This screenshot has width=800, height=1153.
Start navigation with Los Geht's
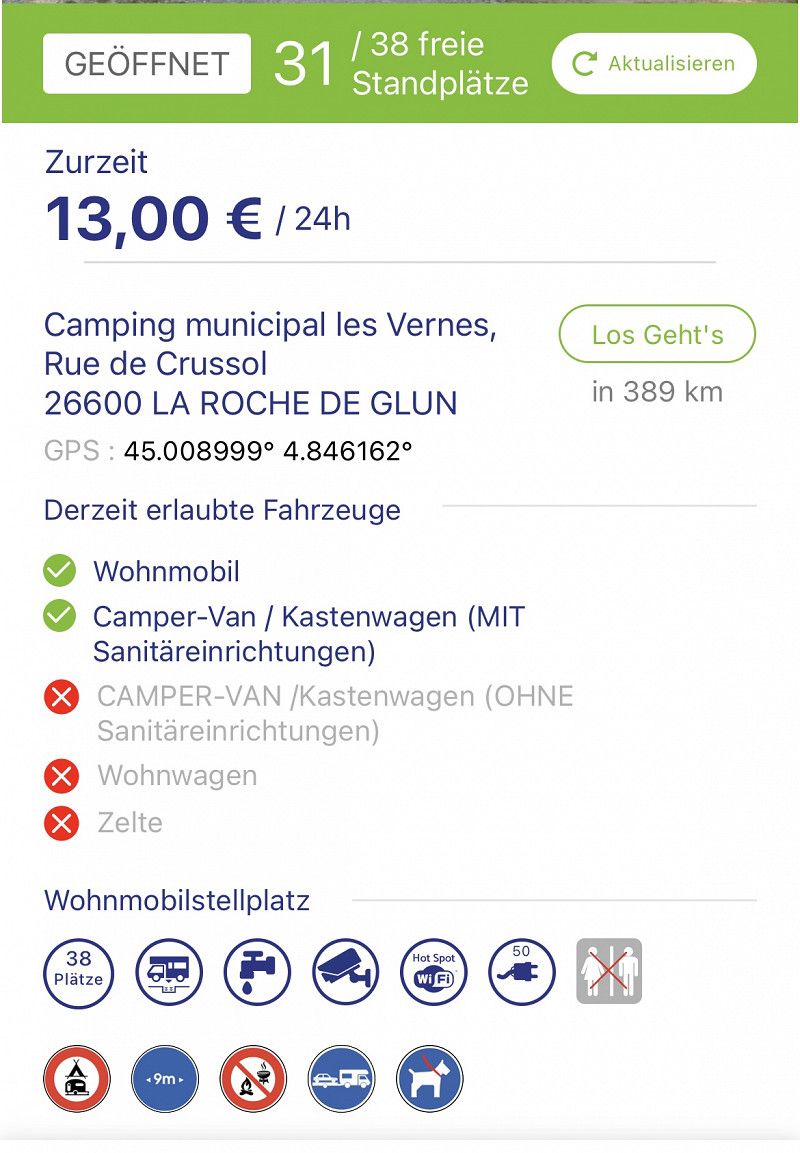point(657,334)
